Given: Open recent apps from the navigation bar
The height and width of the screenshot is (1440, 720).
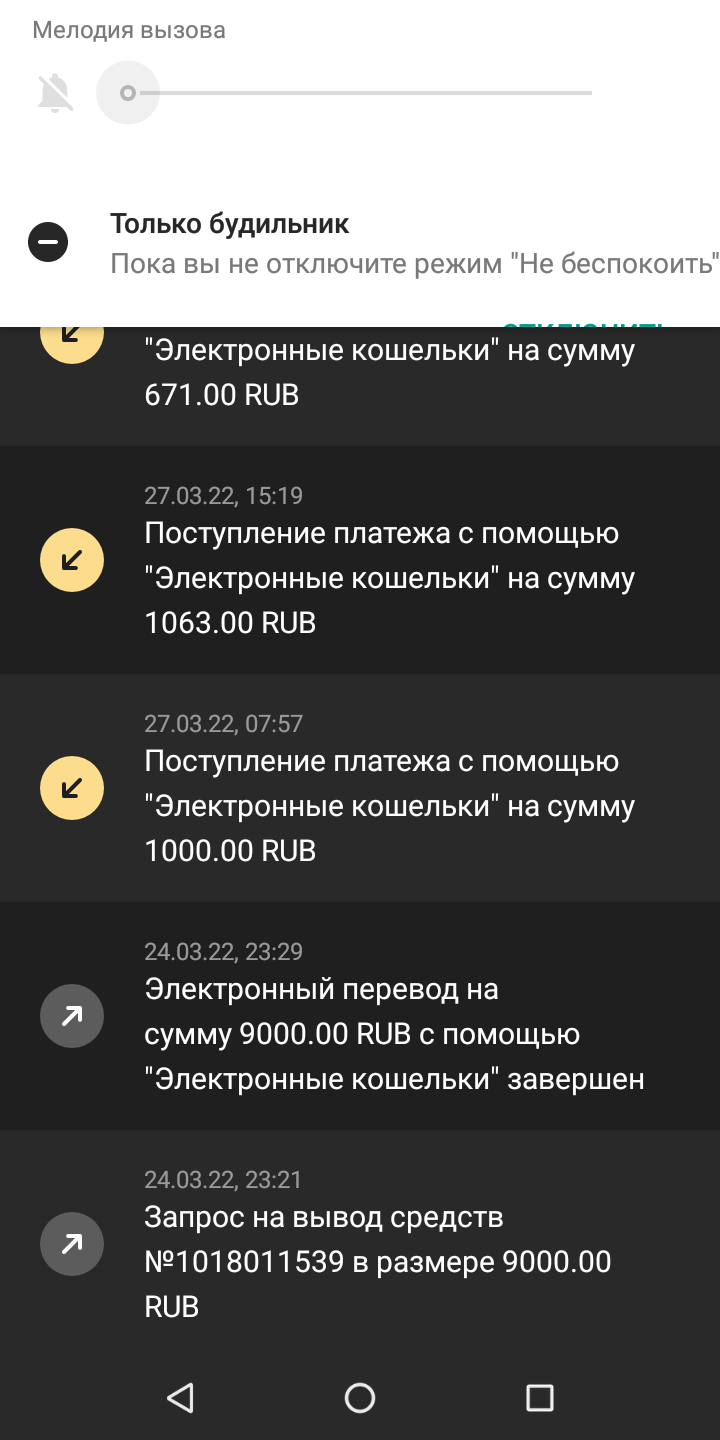Looking at the screenshot, I should click(x=539, y=1397).
